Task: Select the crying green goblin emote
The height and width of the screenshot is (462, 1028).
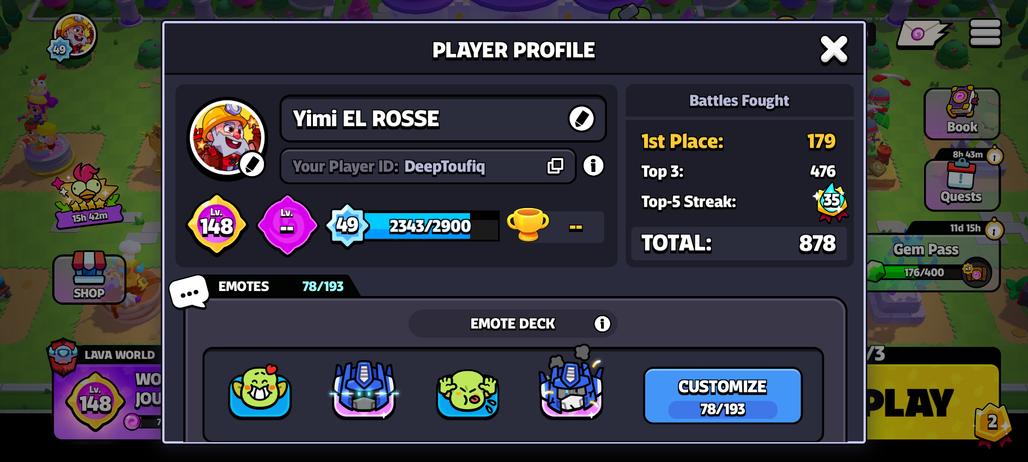Action: [467, 393]
